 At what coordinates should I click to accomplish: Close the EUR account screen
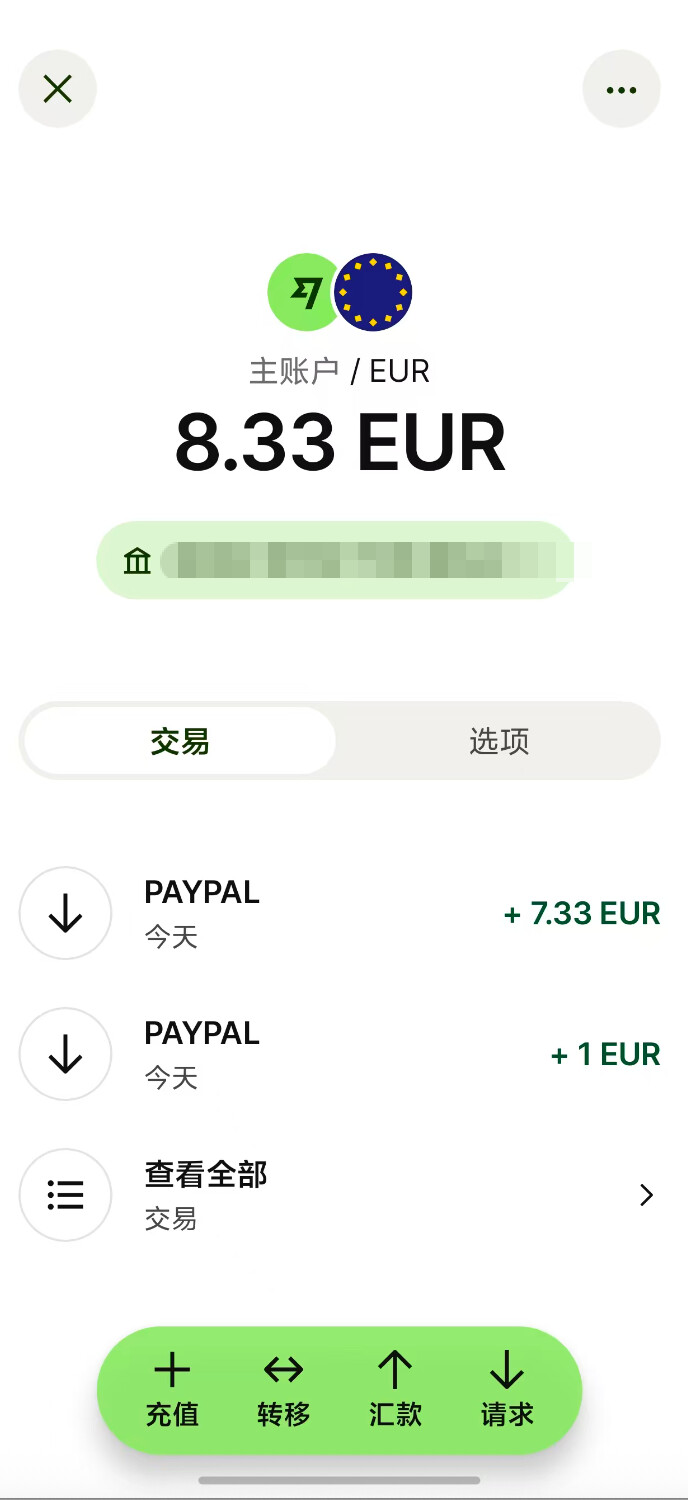click(58, 90)
